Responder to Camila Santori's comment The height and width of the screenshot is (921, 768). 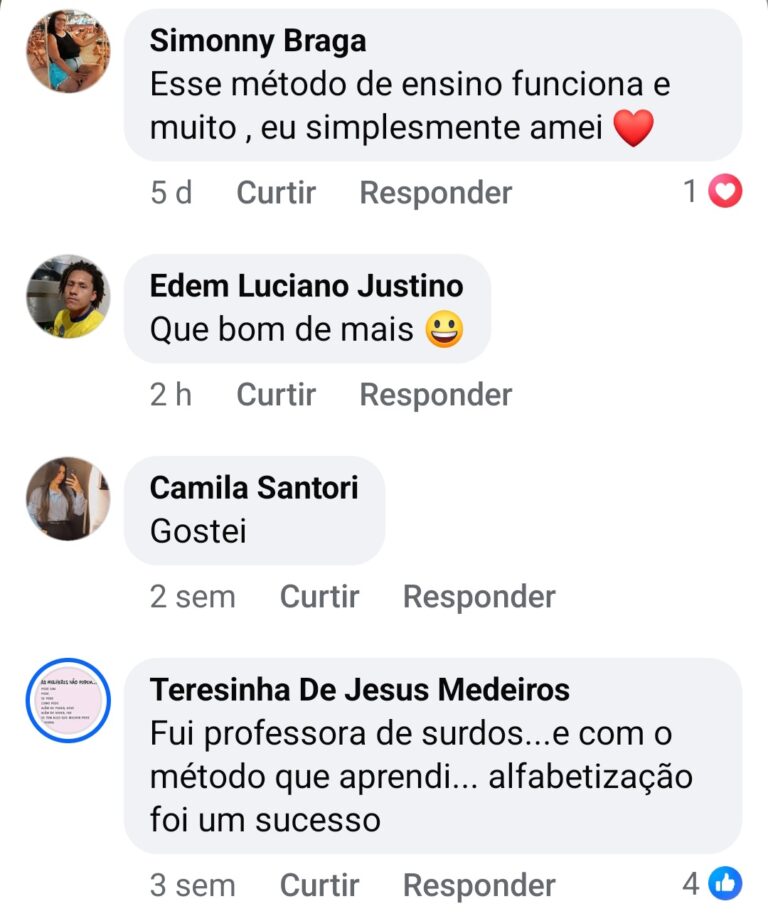(x=478, y=596)
